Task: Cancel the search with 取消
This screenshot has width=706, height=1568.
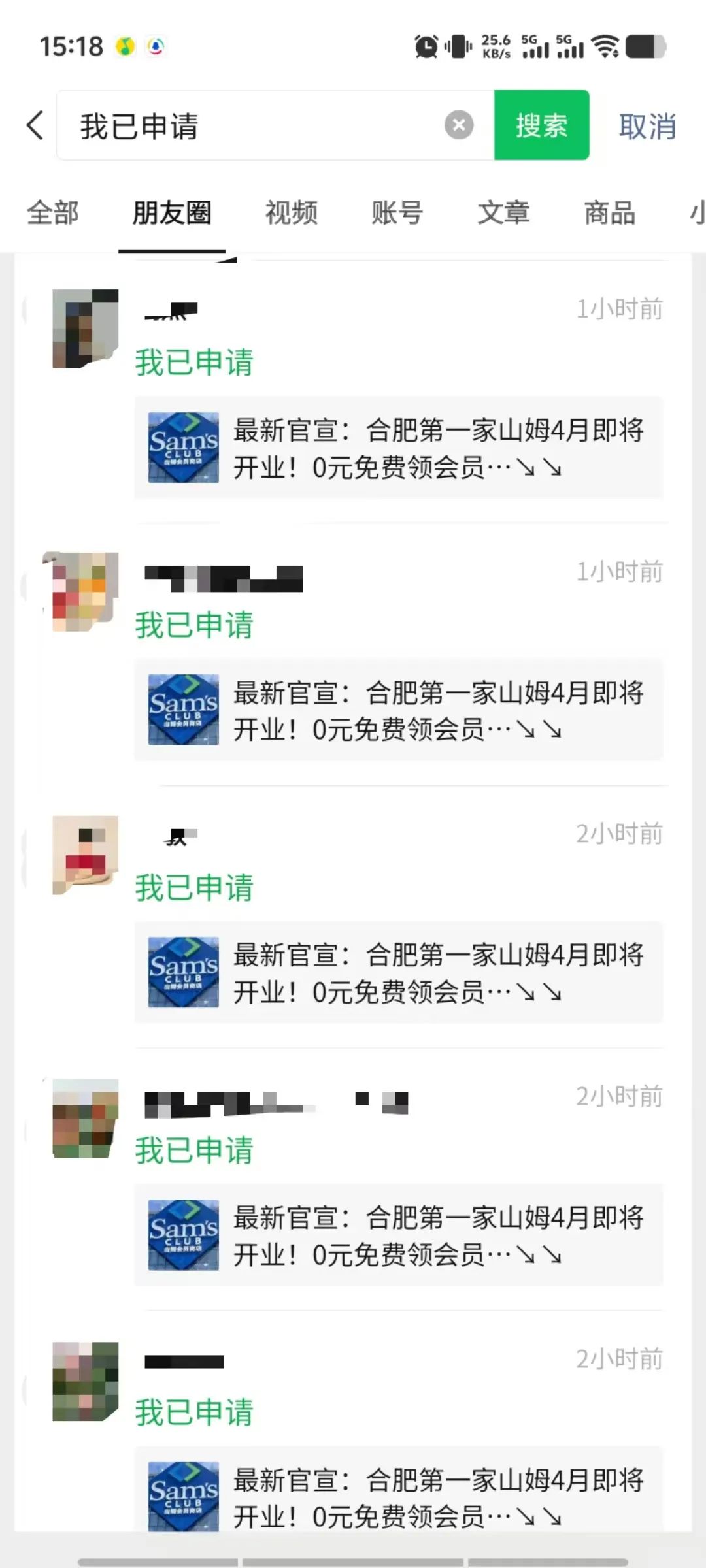Action: coord(647,126)
